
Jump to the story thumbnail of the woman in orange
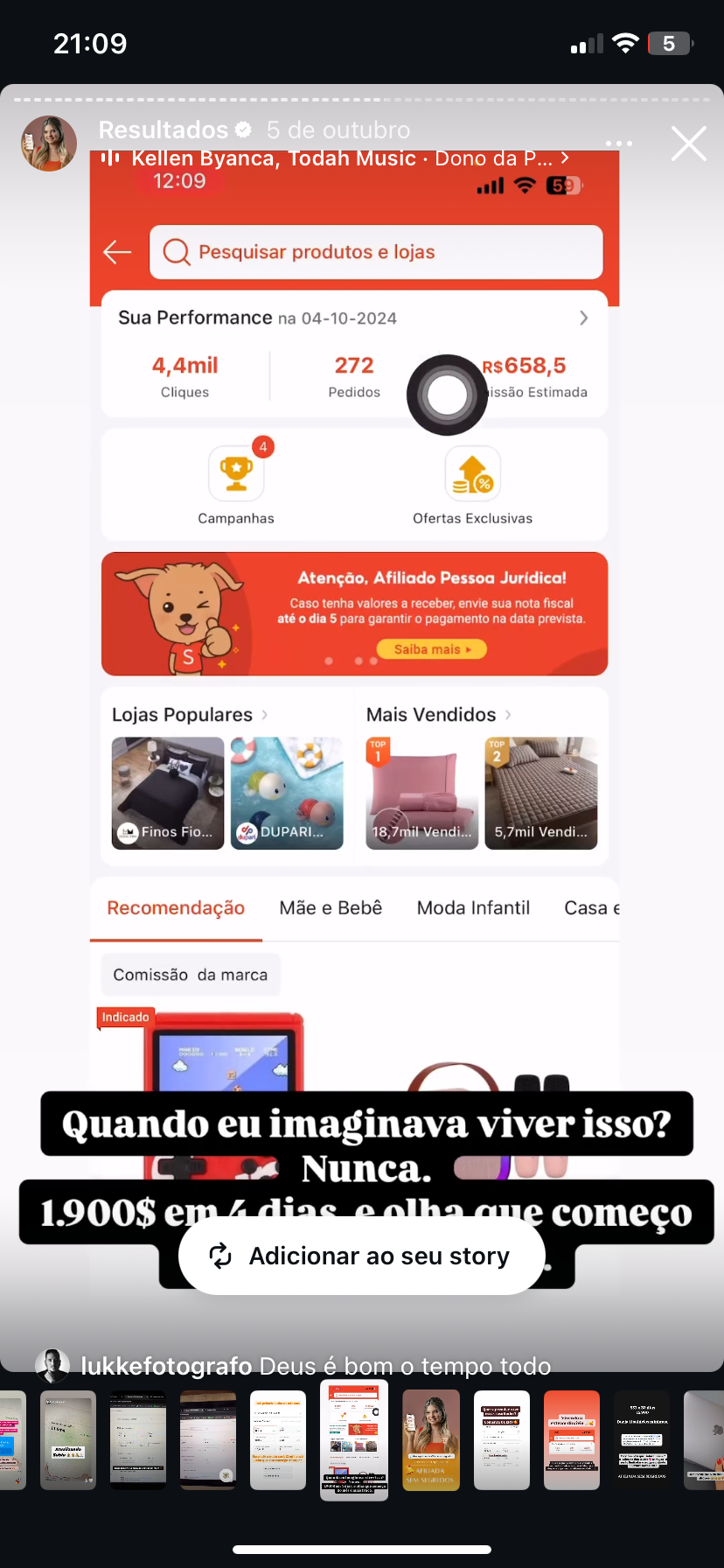(431, 1439)
